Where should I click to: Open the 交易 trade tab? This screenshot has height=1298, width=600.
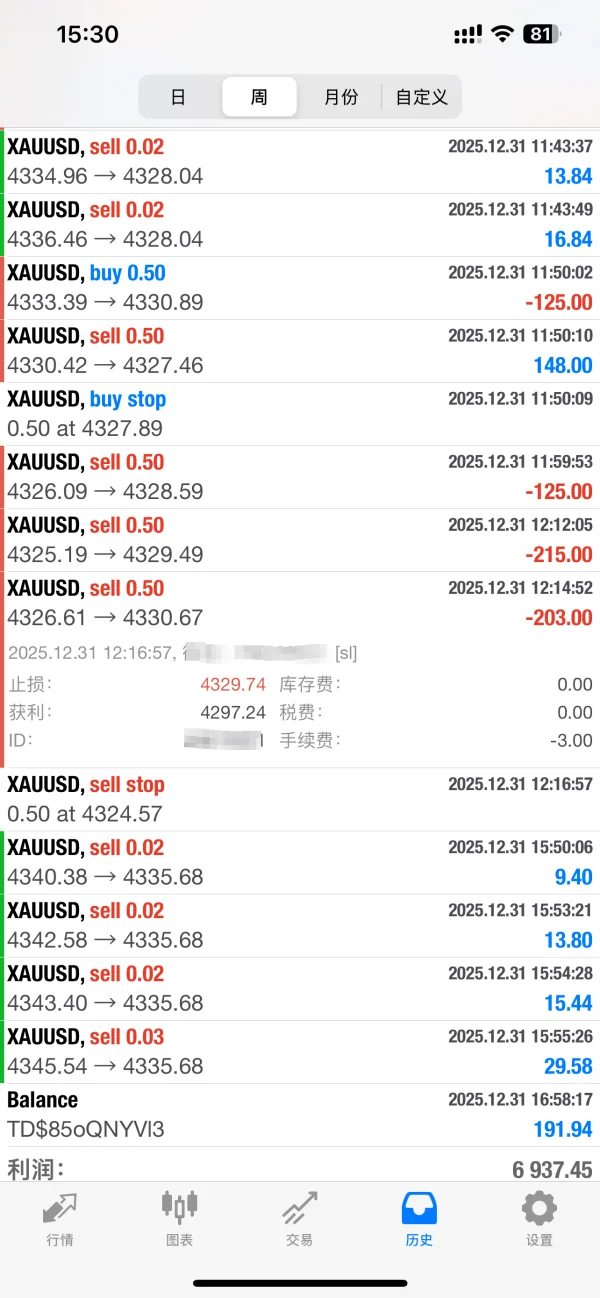pos(299,1217)
